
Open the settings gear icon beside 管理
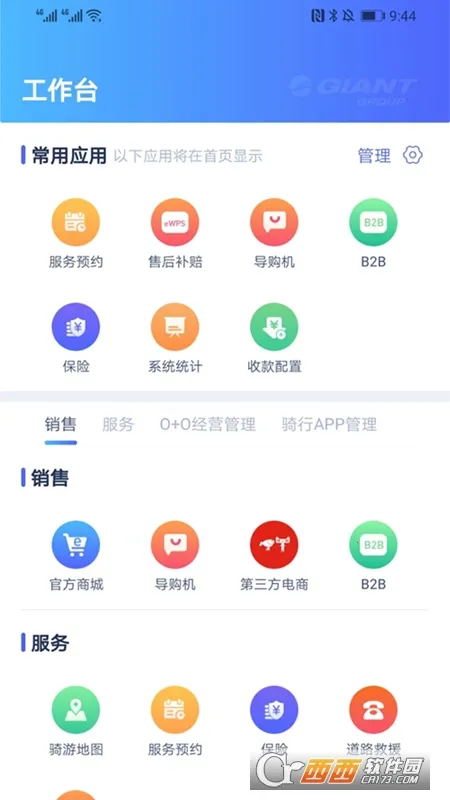[412, 155]
